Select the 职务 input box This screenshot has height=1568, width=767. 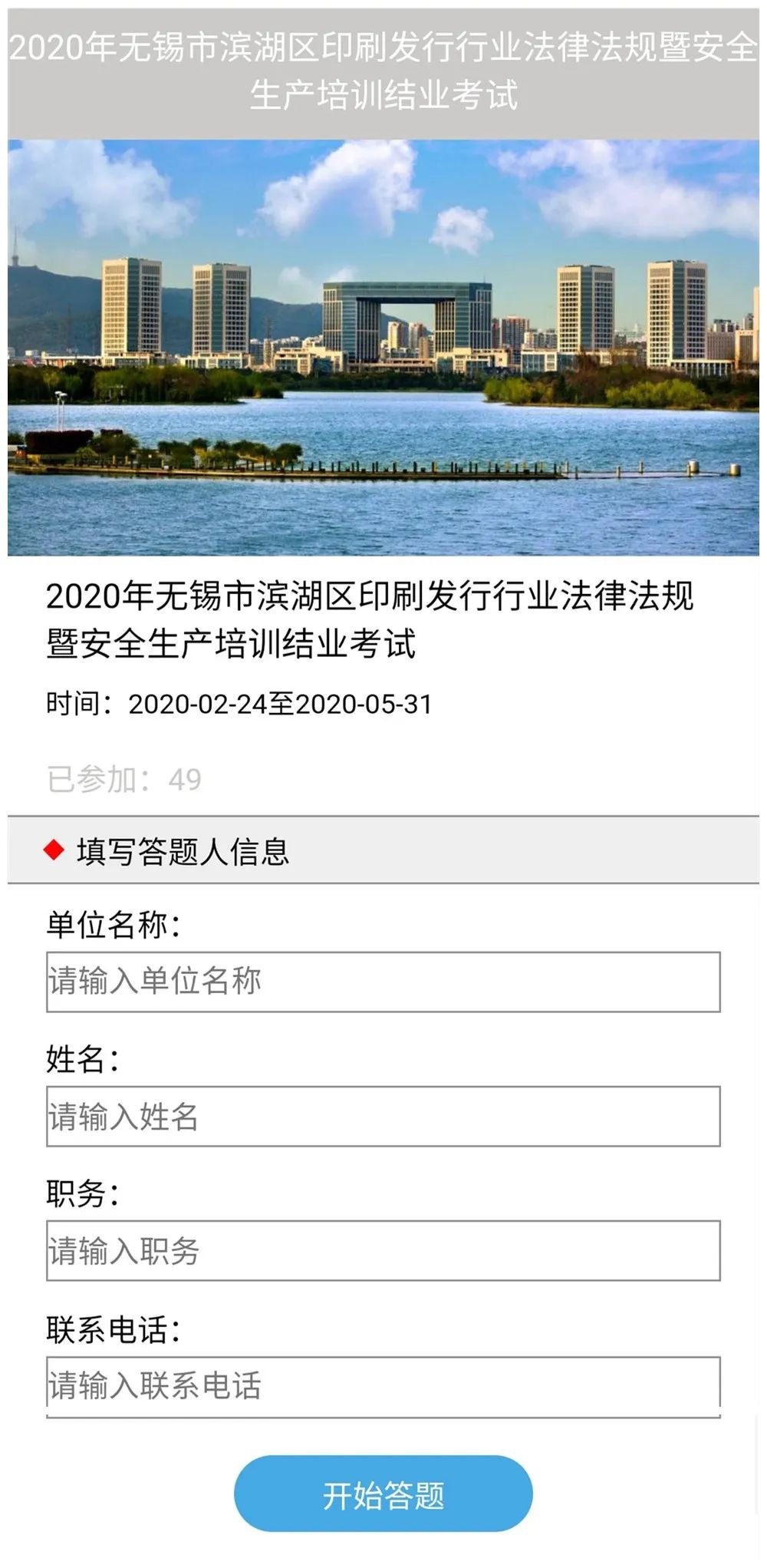(383, 1250)
